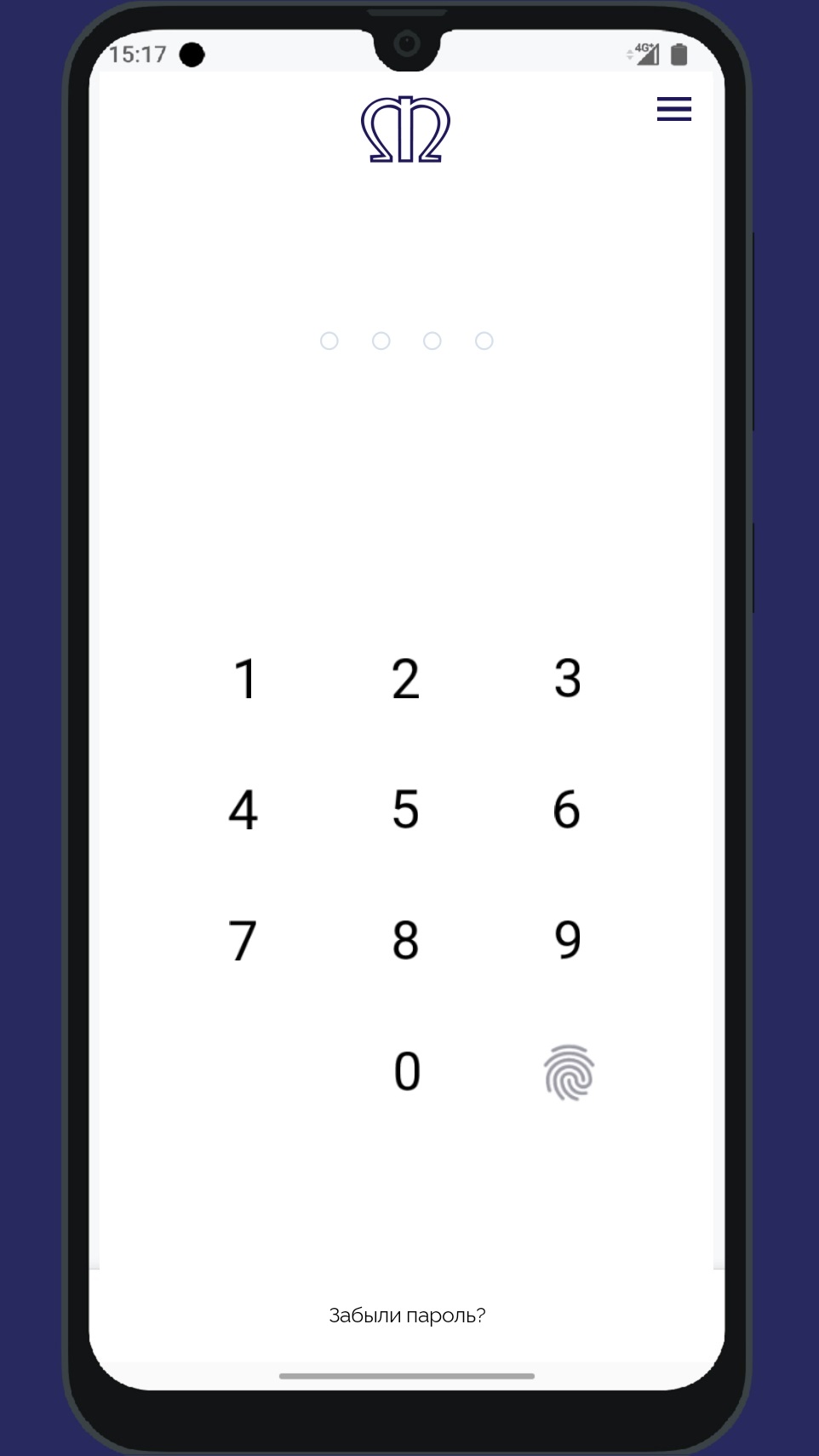This screenshot has width=819, height=1456.
Task: Enter digit 9 on the keypad
Action: tap(568, 941)
